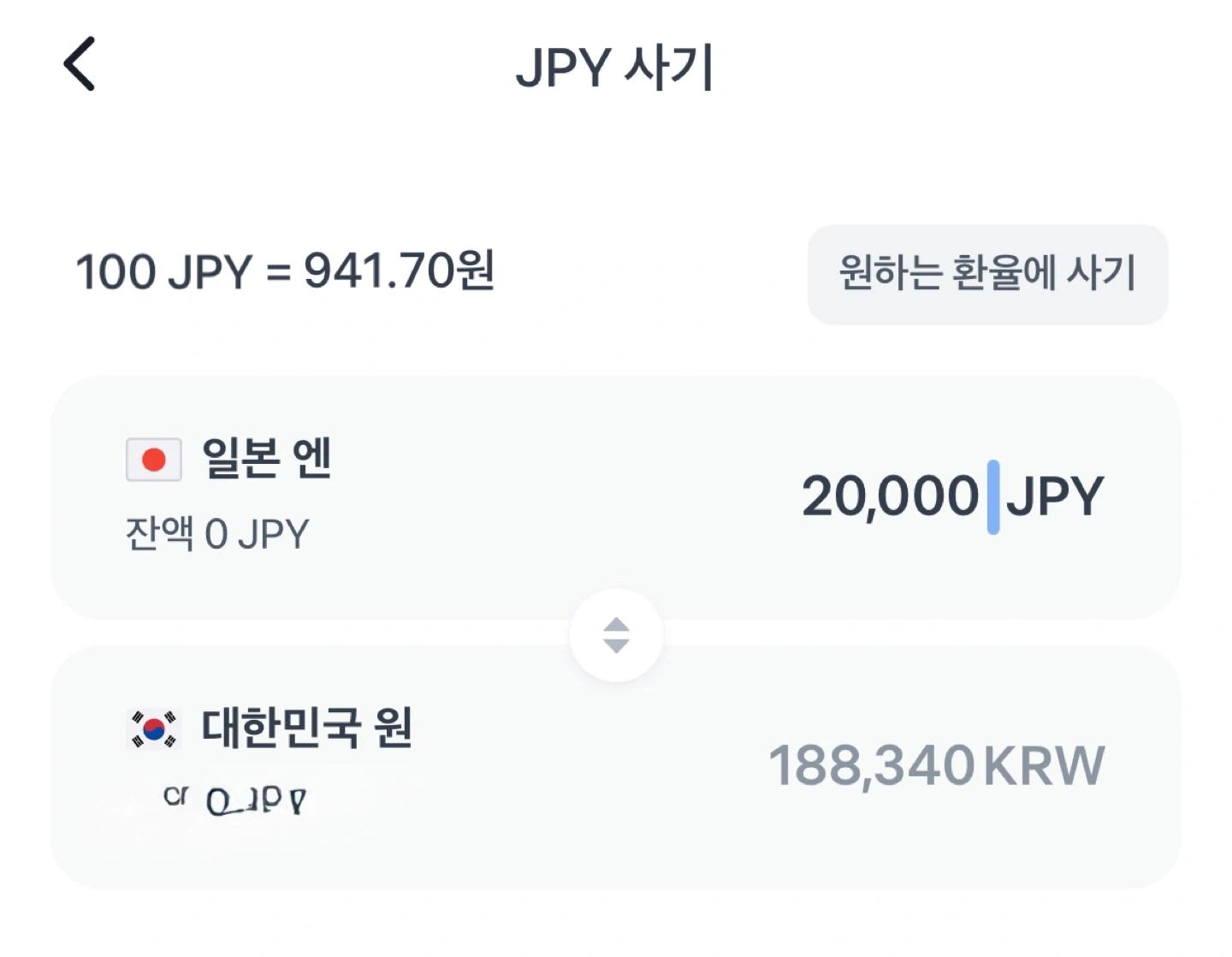Edit the 20,000 JPY amount field
The height and width of the screenshot is (957, 1232).
click(x=951, y=496)
